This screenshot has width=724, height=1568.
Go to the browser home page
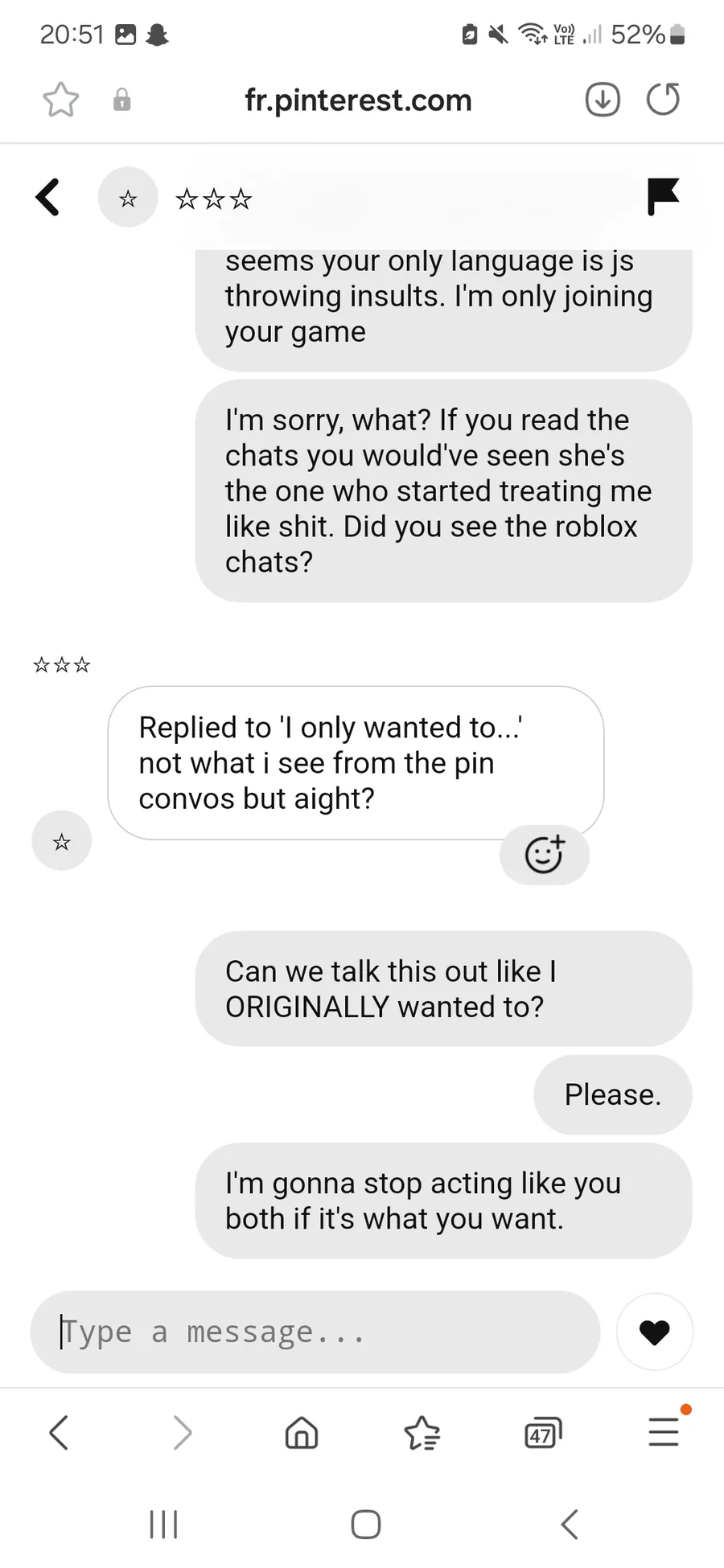[x=302, y=1432]
